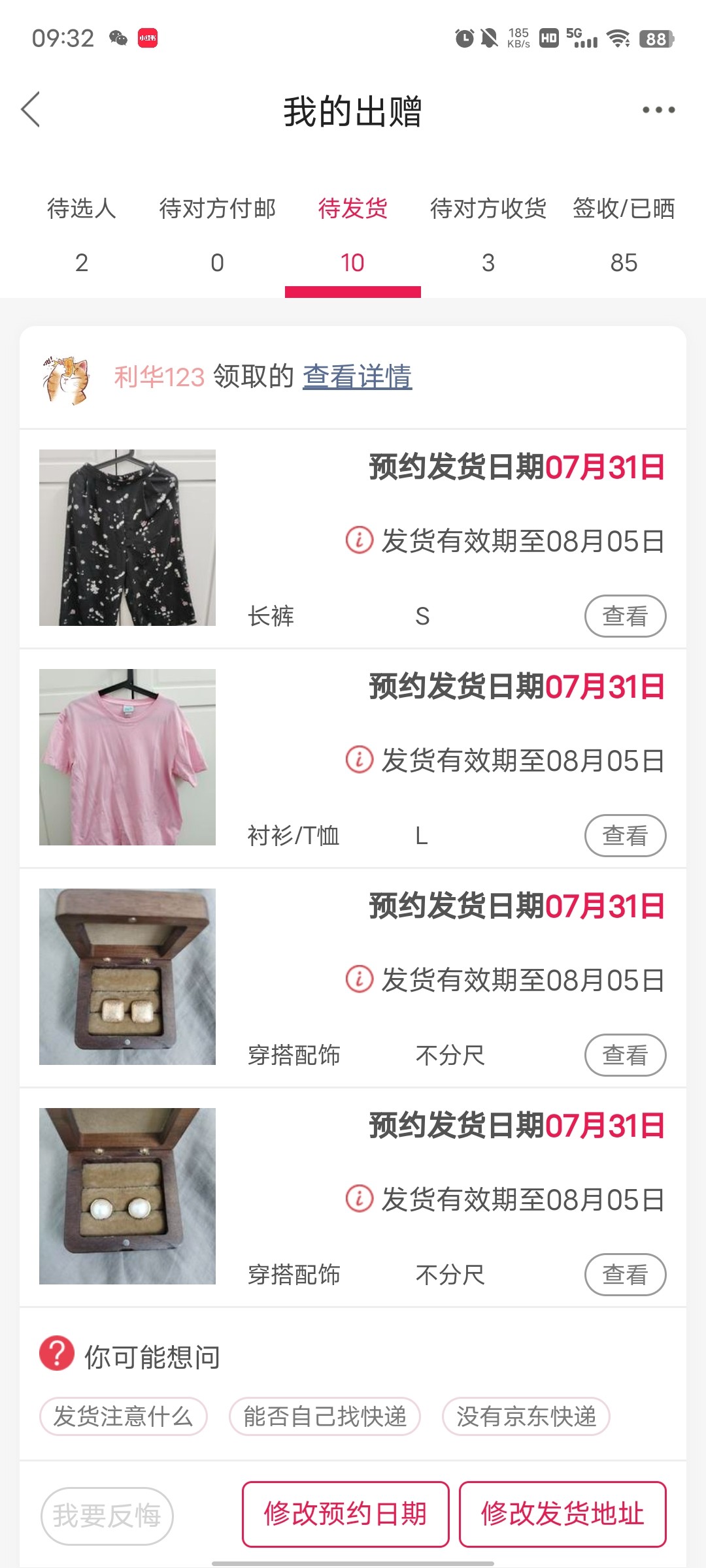The image size is (706, 1568).
Task: Open the floral trousers photo
Action: point(127,538)
